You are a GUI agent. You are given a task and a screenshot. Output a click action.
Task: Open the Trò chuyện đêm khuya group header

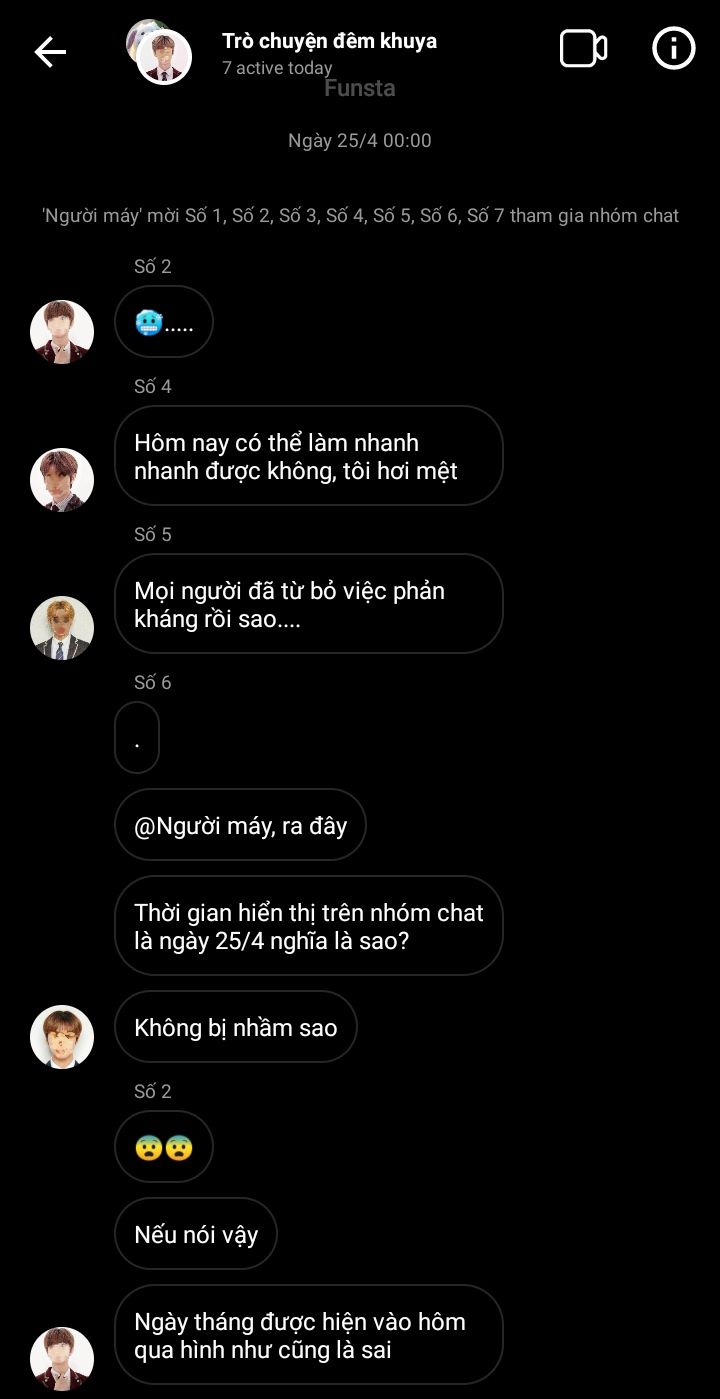(329, 42)
